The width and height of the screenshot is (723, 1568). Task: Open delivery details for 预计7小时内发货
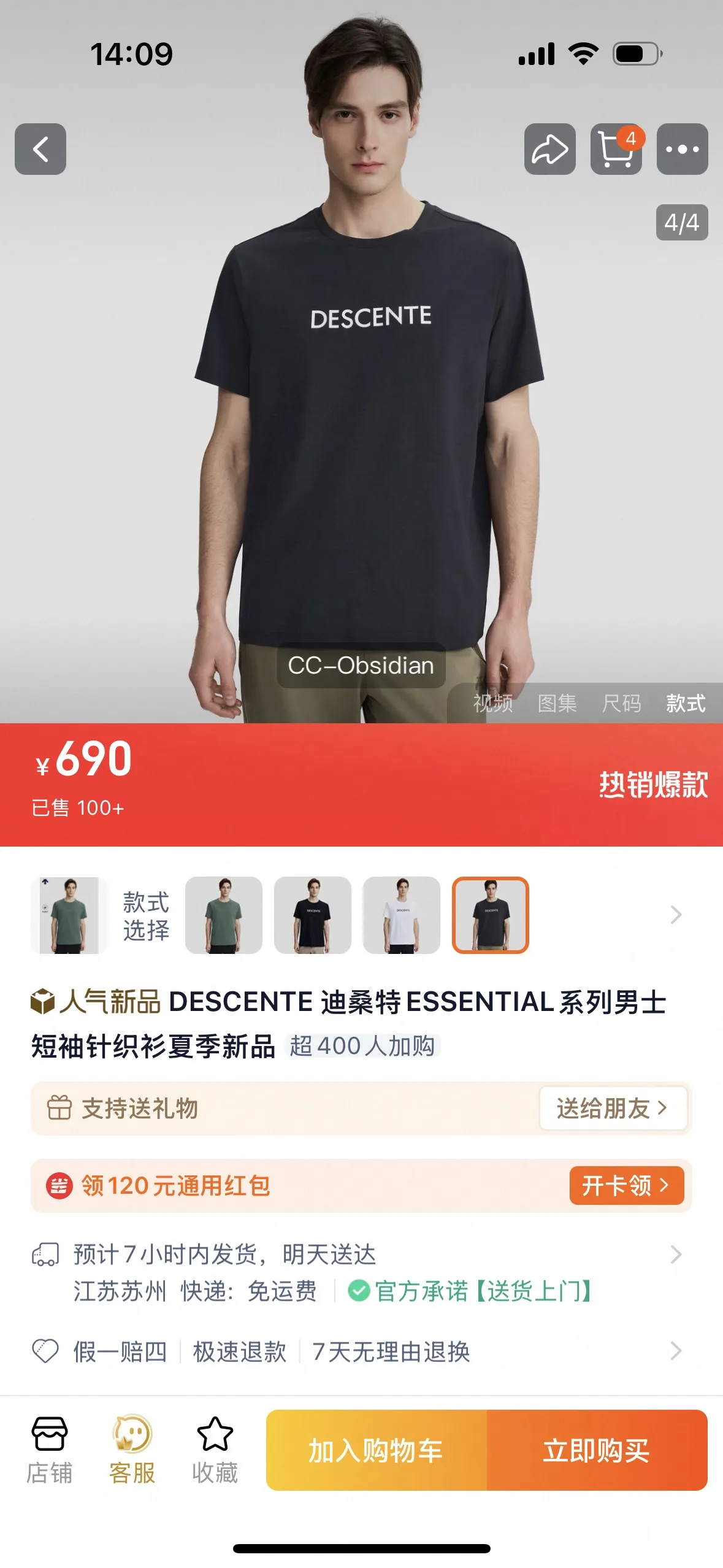click(x=675, y=1255)
